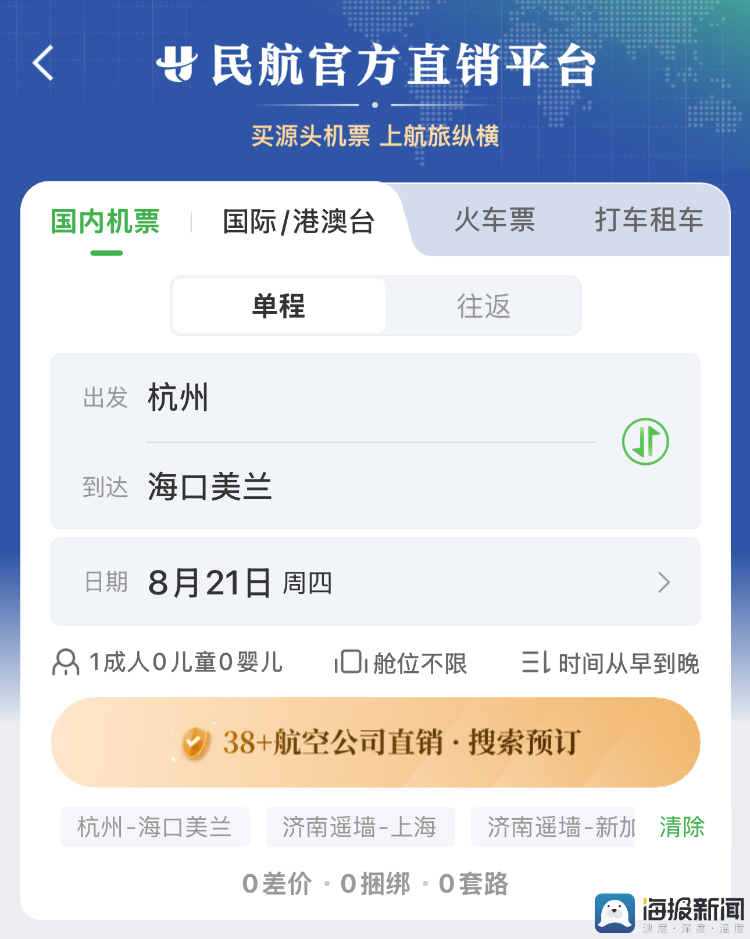Image resolution: width=750 pixels, height=939 pixels.
Task: Change departure city 杭州
Action: (x=178, y=398)
